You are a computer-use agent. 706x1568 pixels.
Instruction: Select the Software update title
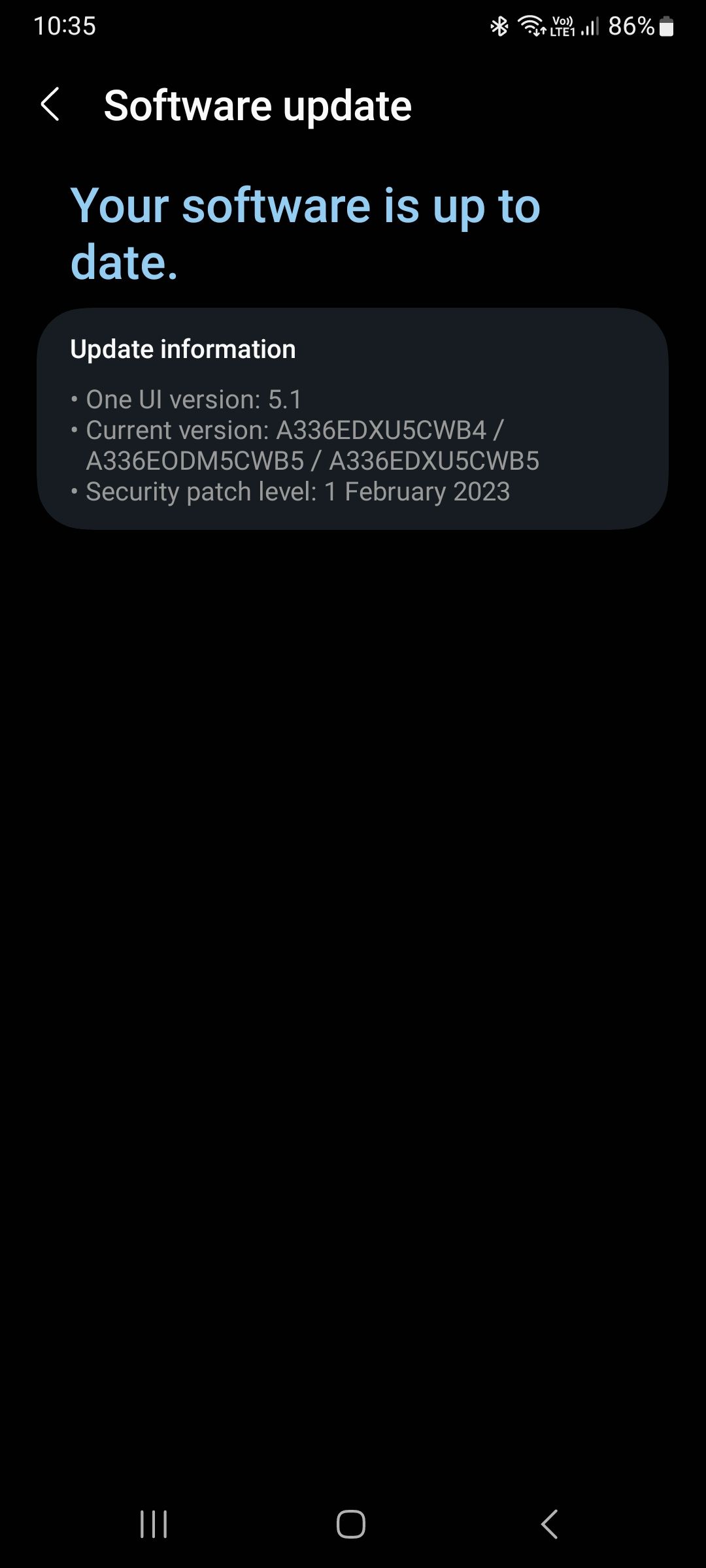point(258,105)
